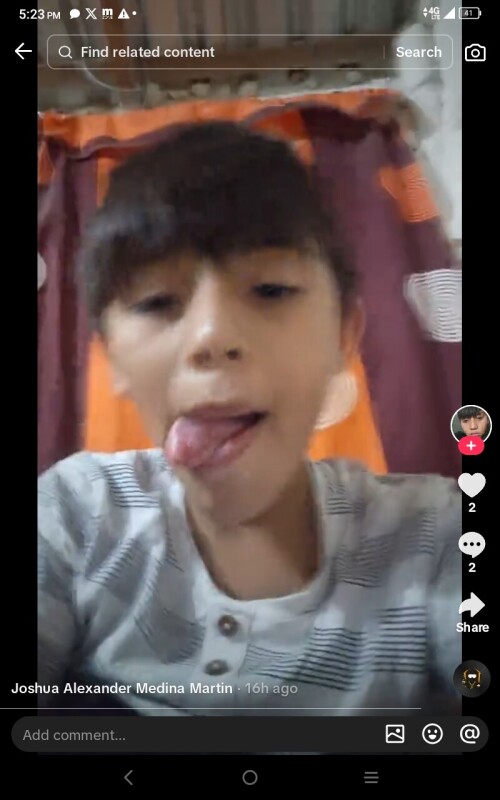Open Joshua Alexander Medina Martin's username
The image size is (500, 800).
tap(121, 688)
